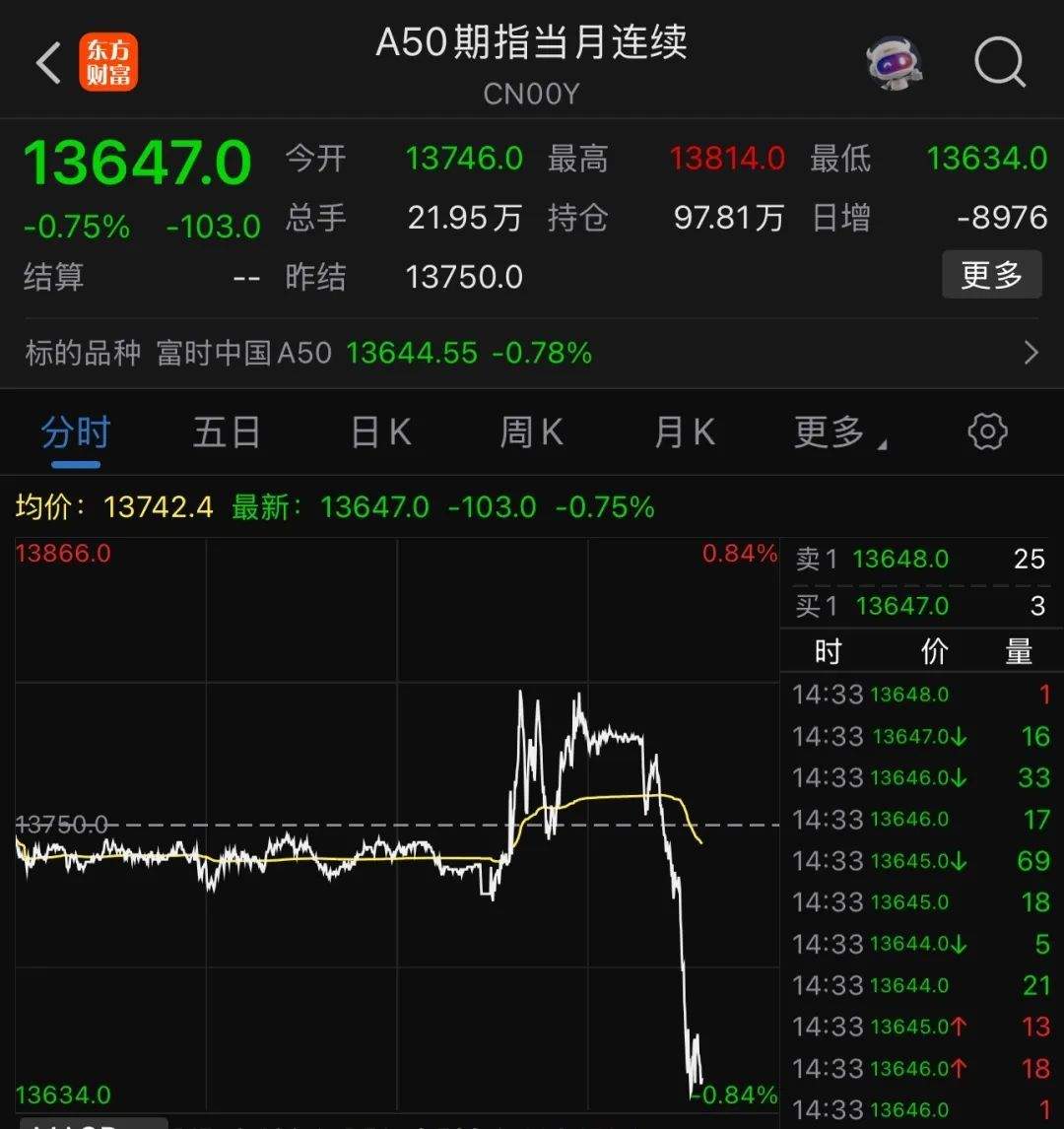Expand more quote fields with 更多 button
Viewport: 1064px width, 1129px height.
pos(991,275)
